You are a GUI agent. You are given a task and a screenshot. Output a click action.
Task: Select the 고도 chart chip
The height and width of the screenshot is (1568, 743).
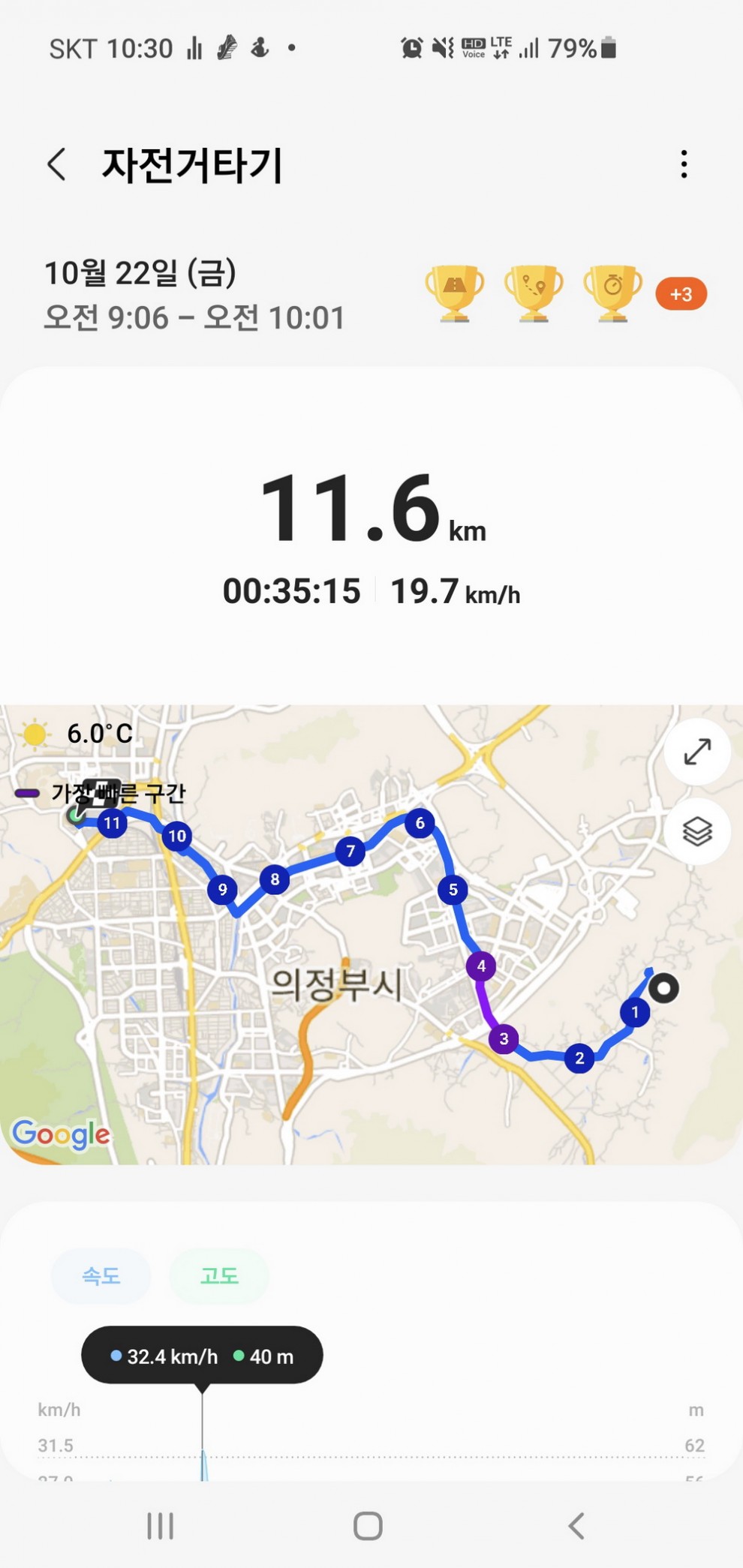[218, 1276]
